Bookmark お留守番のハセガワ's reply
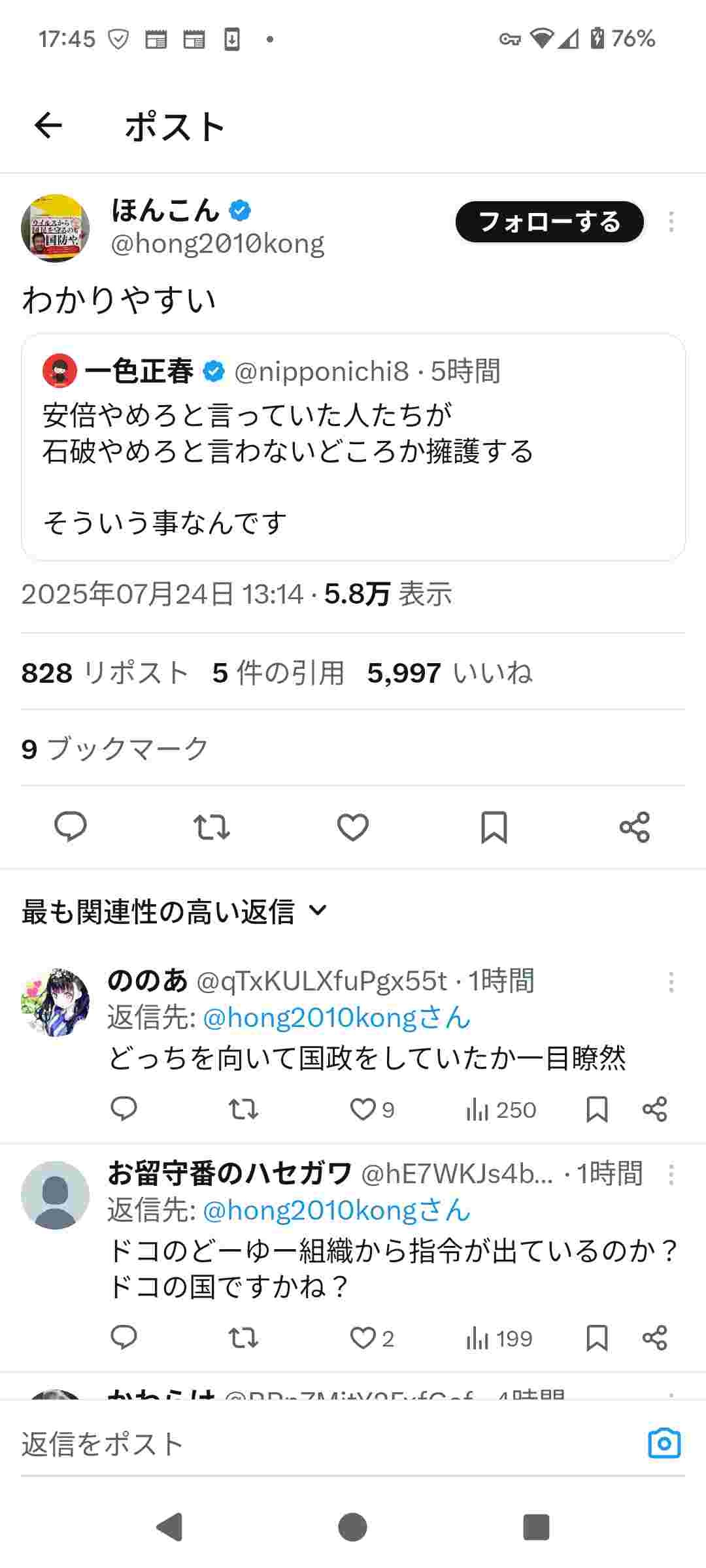 point(597,1338)
